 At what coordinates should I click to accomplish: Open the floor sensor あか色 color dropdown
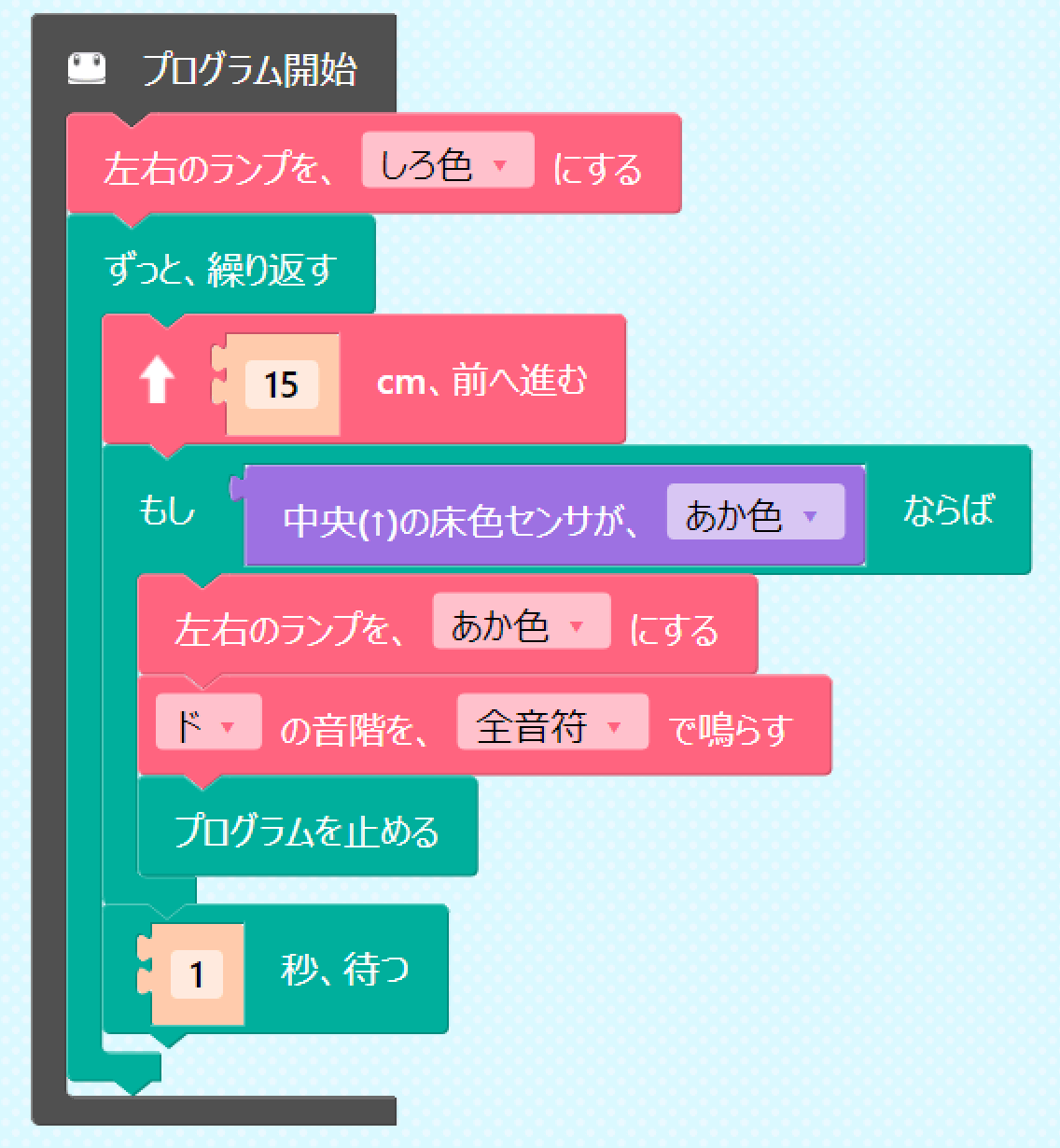coord(755,515)
